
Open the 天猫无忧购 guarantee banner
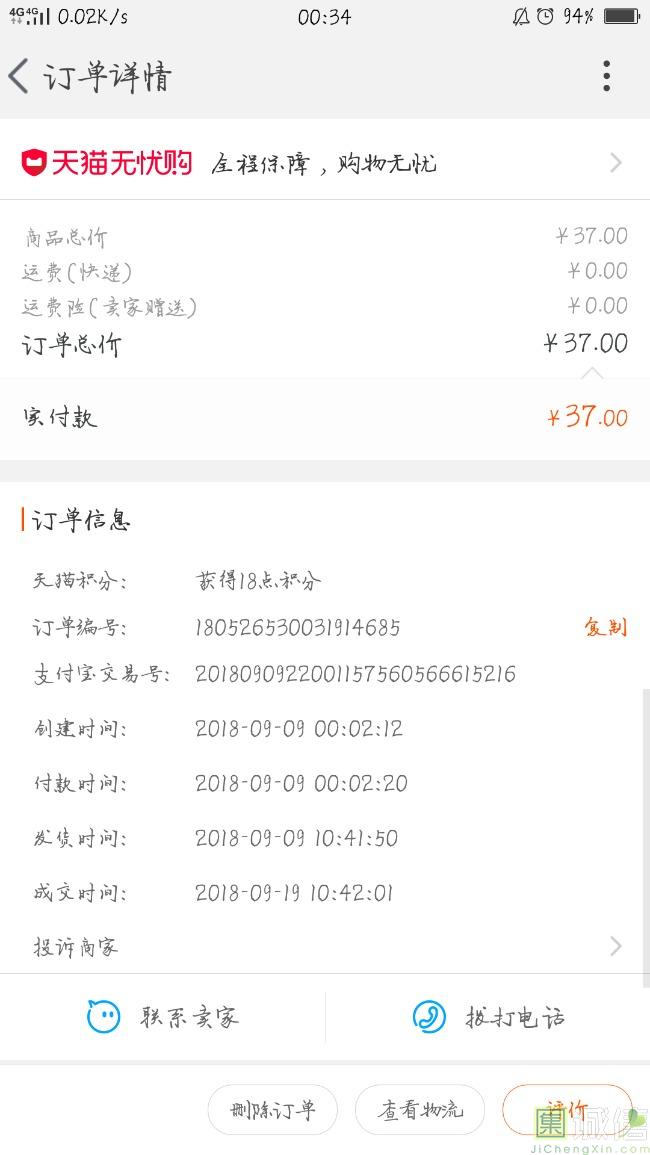324,163
